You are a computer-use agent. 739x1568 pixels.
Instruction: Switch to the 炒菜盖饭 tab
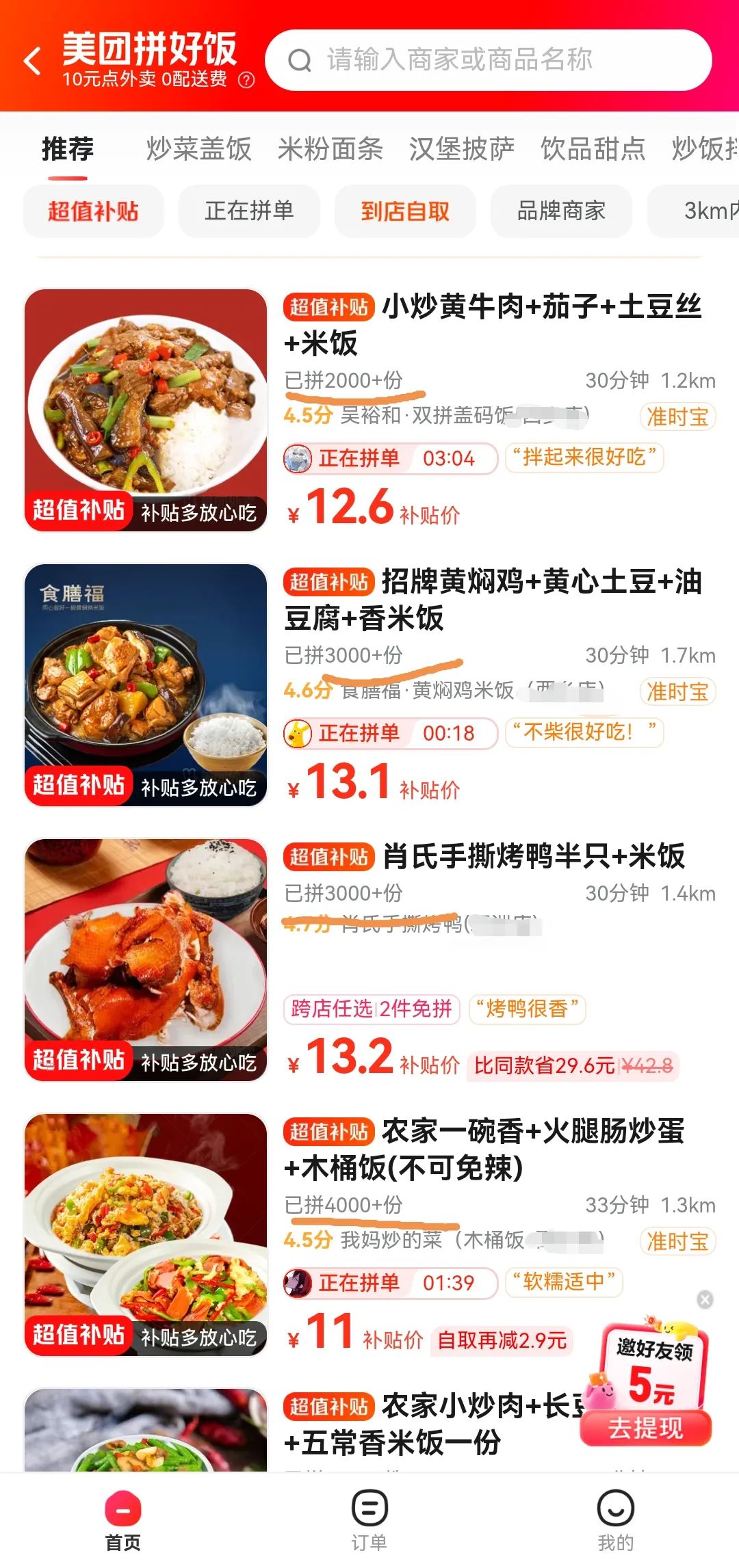tap(198, 149)
